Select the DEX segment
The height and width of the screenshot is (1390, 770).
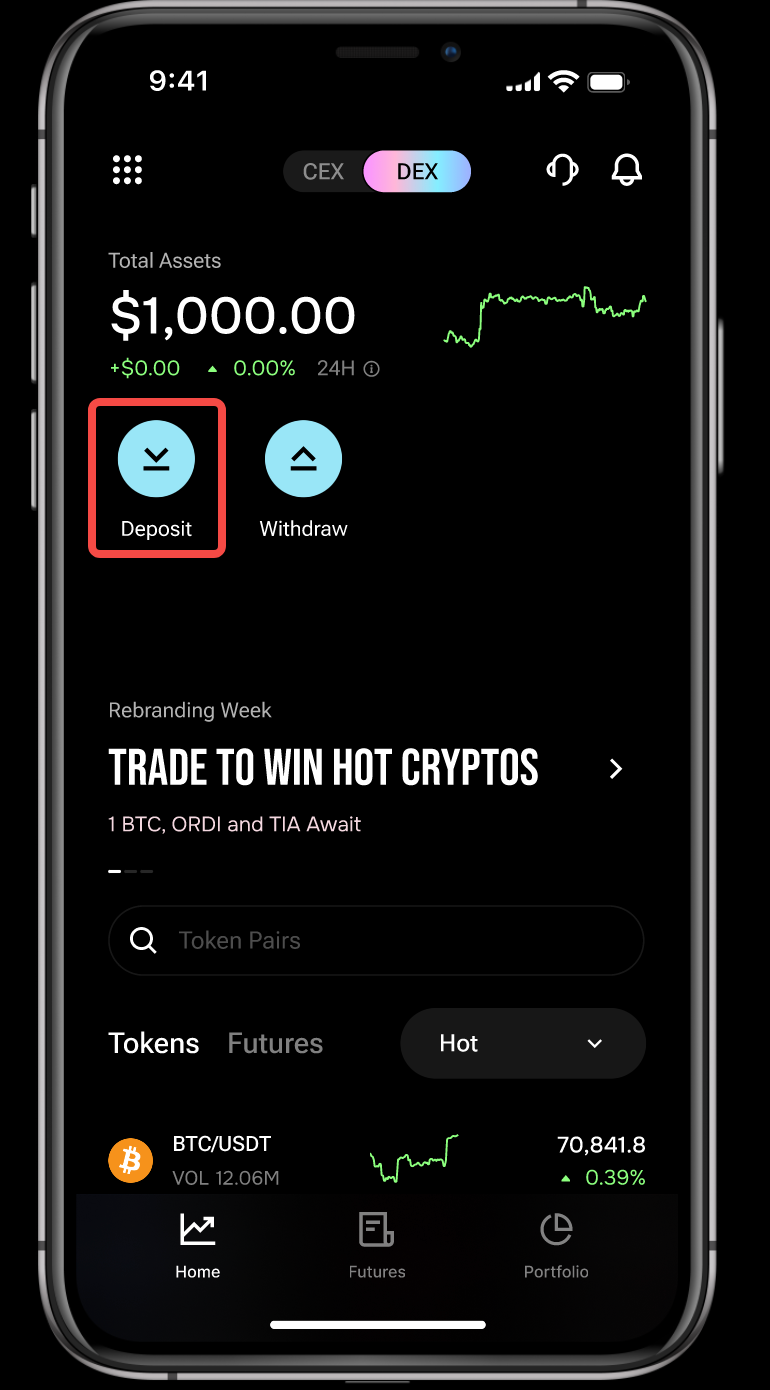point(417,172)
